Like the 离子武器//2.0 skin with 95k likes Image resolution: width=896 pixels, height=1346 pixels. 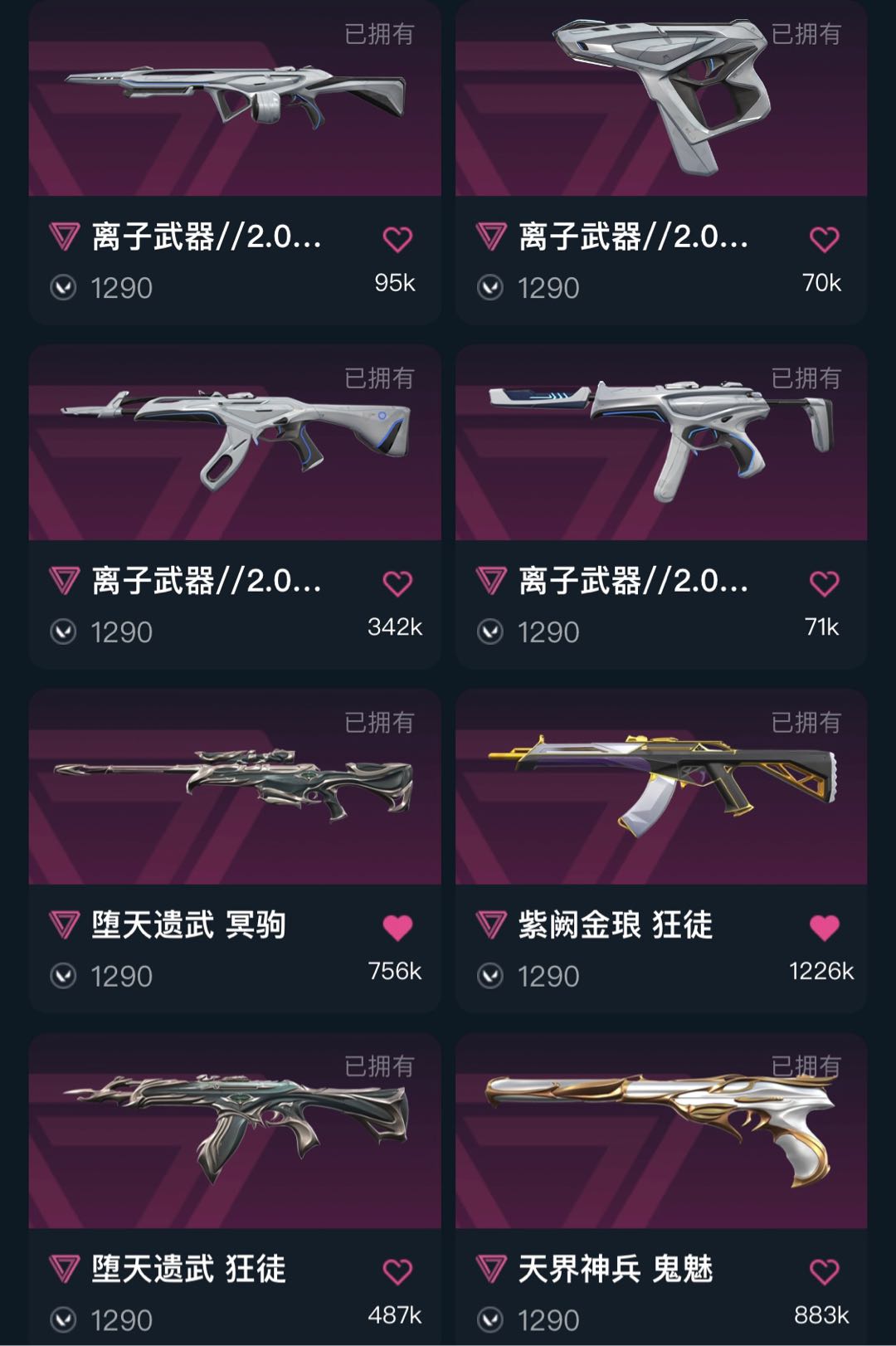coord(397,239)
